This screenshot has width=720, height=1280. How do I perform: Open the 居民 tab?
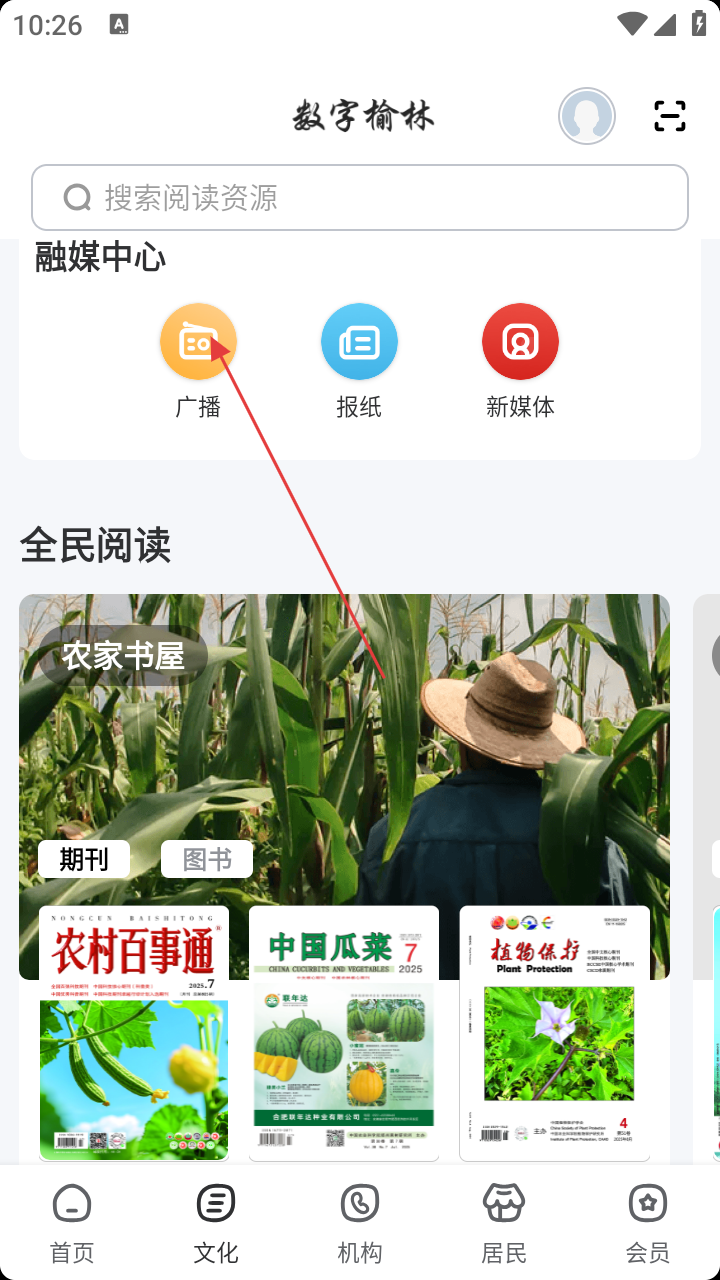tap(504, 1223)
